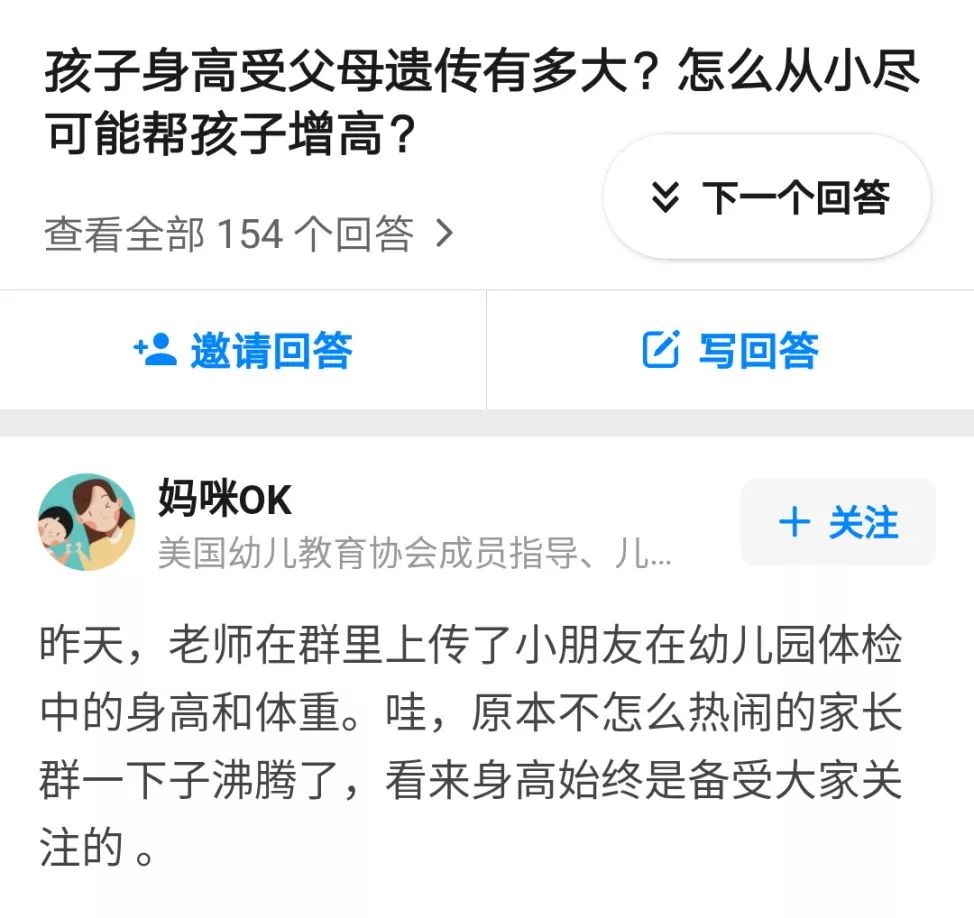The width and height of the screenshot is (974, 918).
Task: Follow 妈咪OK with the 关注 button
Action: coord(838,522)
